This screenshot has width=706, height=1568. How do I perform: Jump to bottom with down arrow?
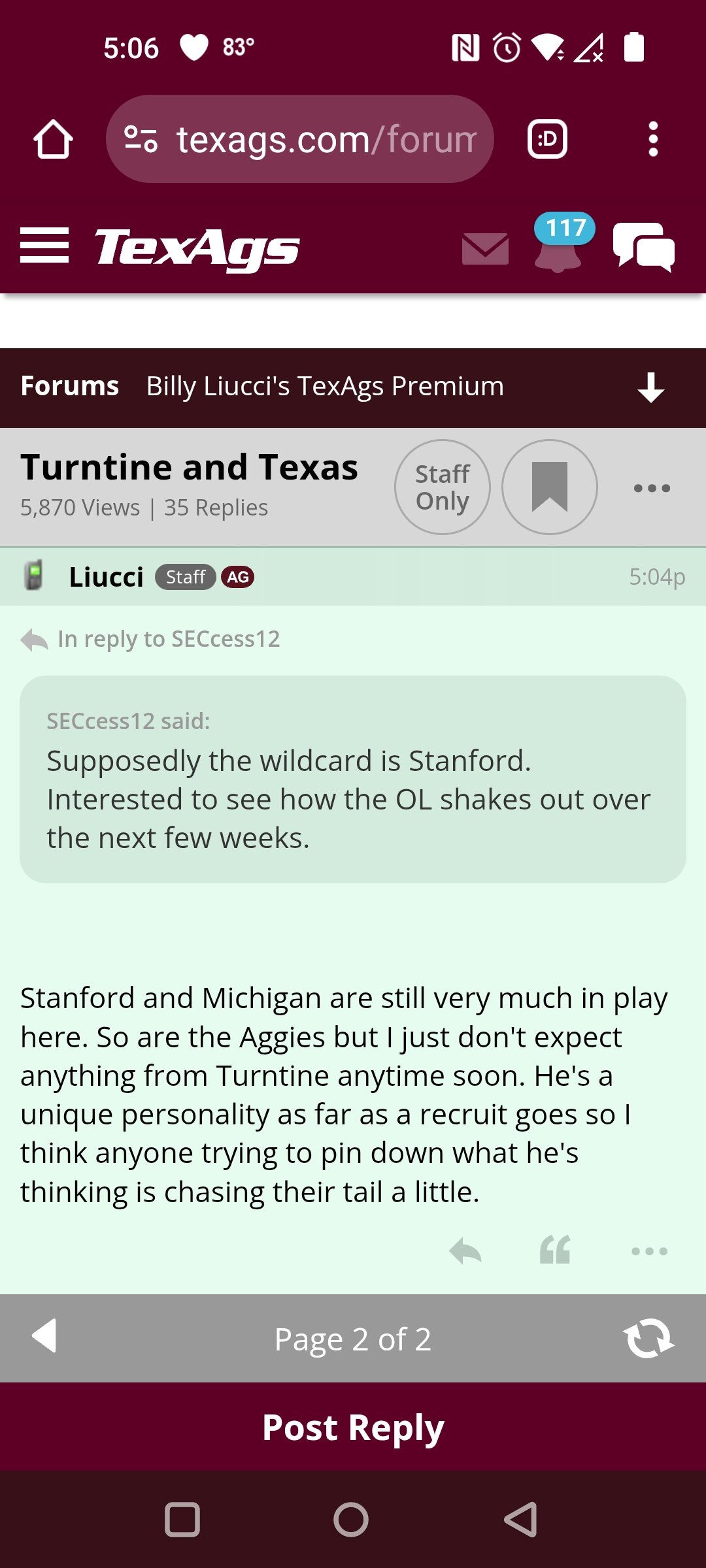(651, 387)
